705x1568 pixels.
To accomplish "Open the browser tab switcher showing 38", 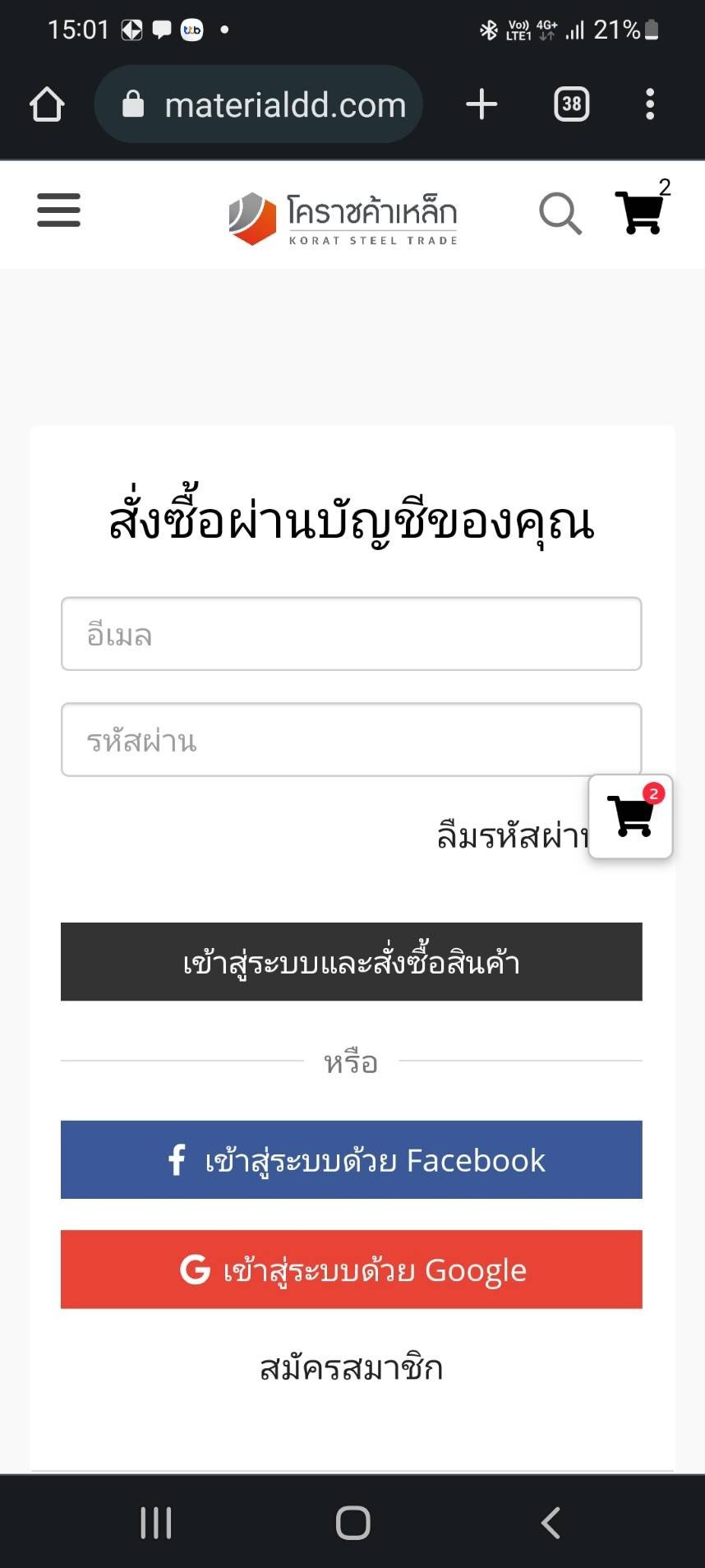I will tap(571, 104).
